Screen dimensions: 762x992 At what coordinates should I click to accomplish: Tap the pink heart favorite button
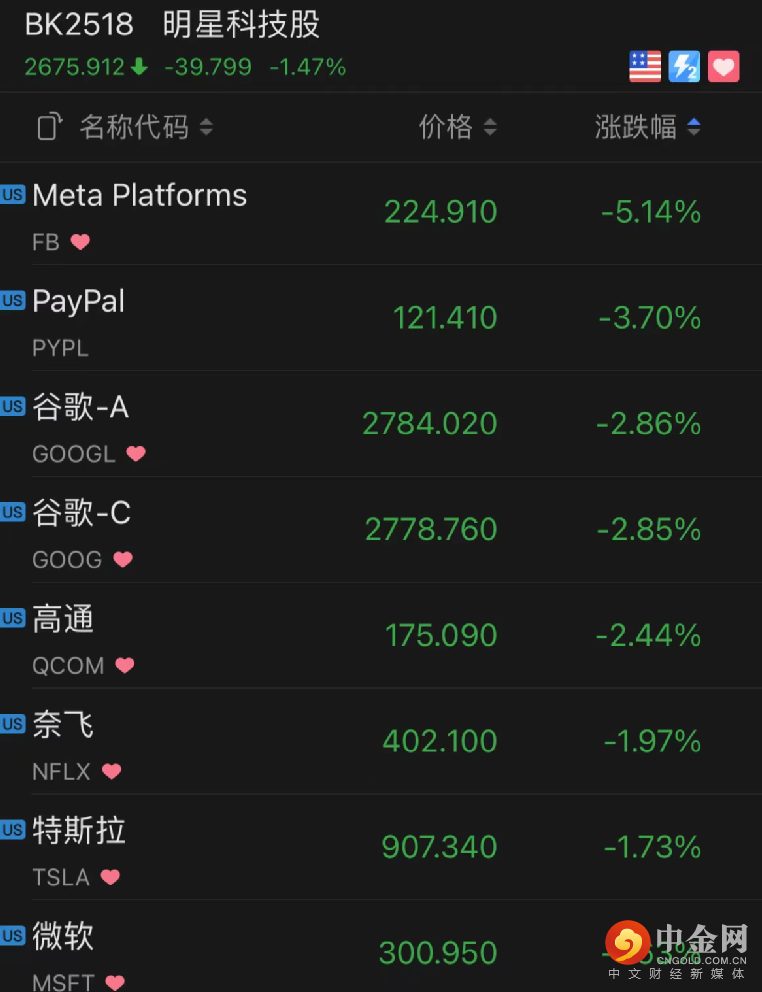(723, 67)
